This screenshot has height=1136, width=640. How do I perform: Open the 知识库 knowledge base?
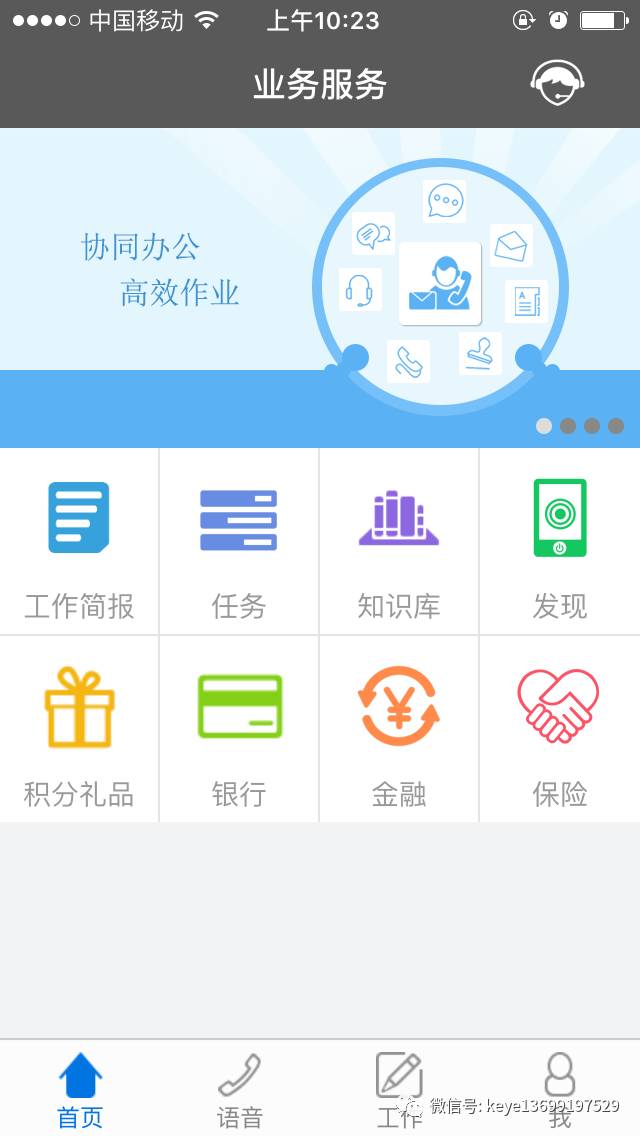pyautogui.click(x=399, y=542)
